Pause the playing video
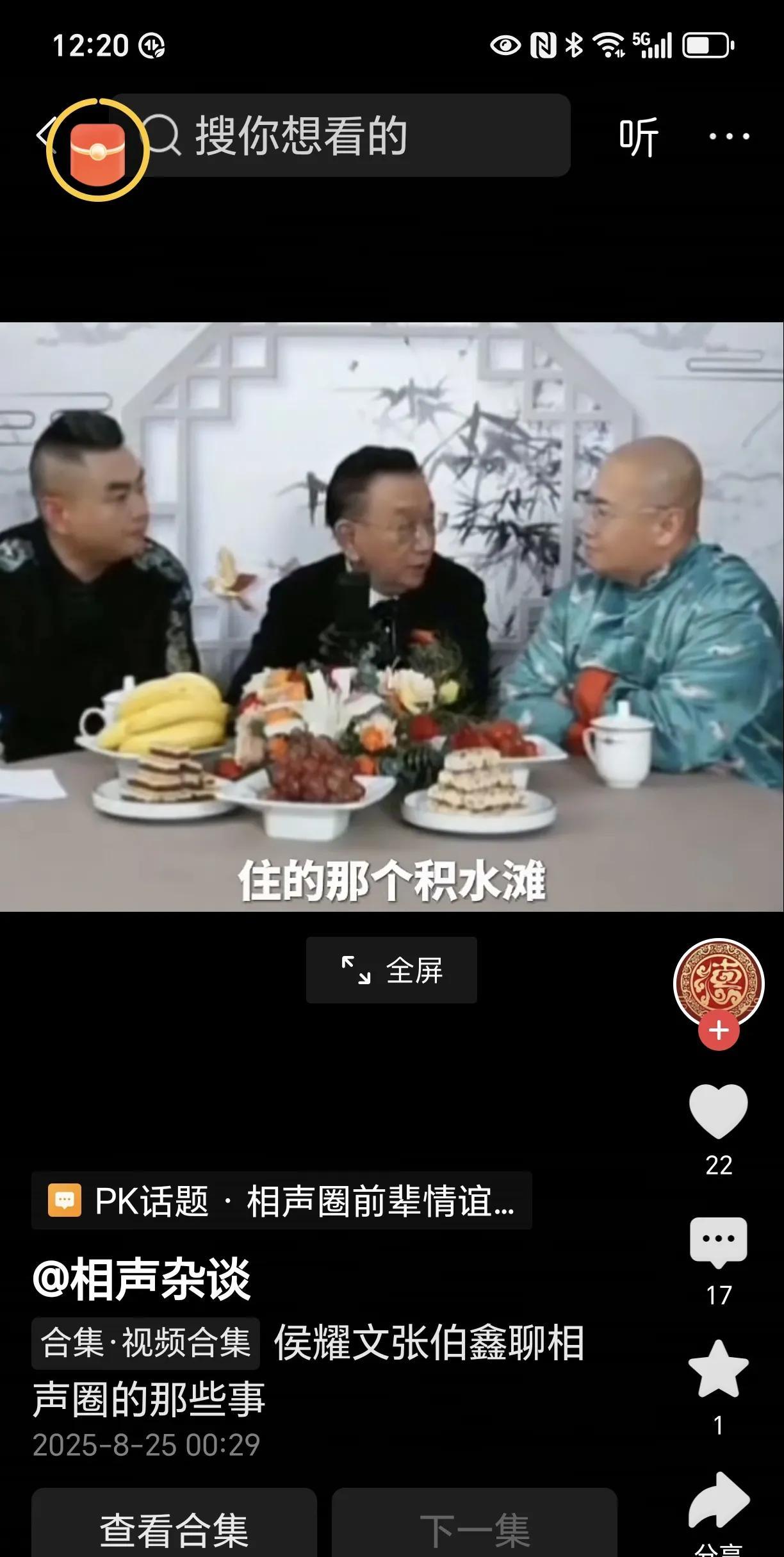 tap(391, 615)
